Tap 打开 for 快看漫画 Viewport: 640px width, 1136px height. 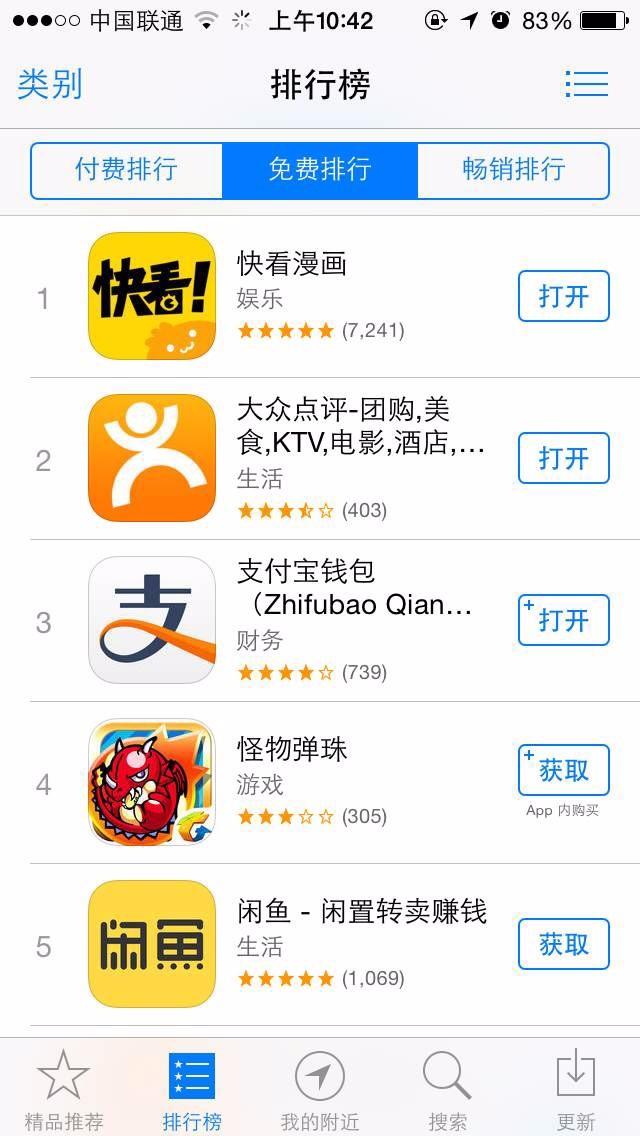563,296
